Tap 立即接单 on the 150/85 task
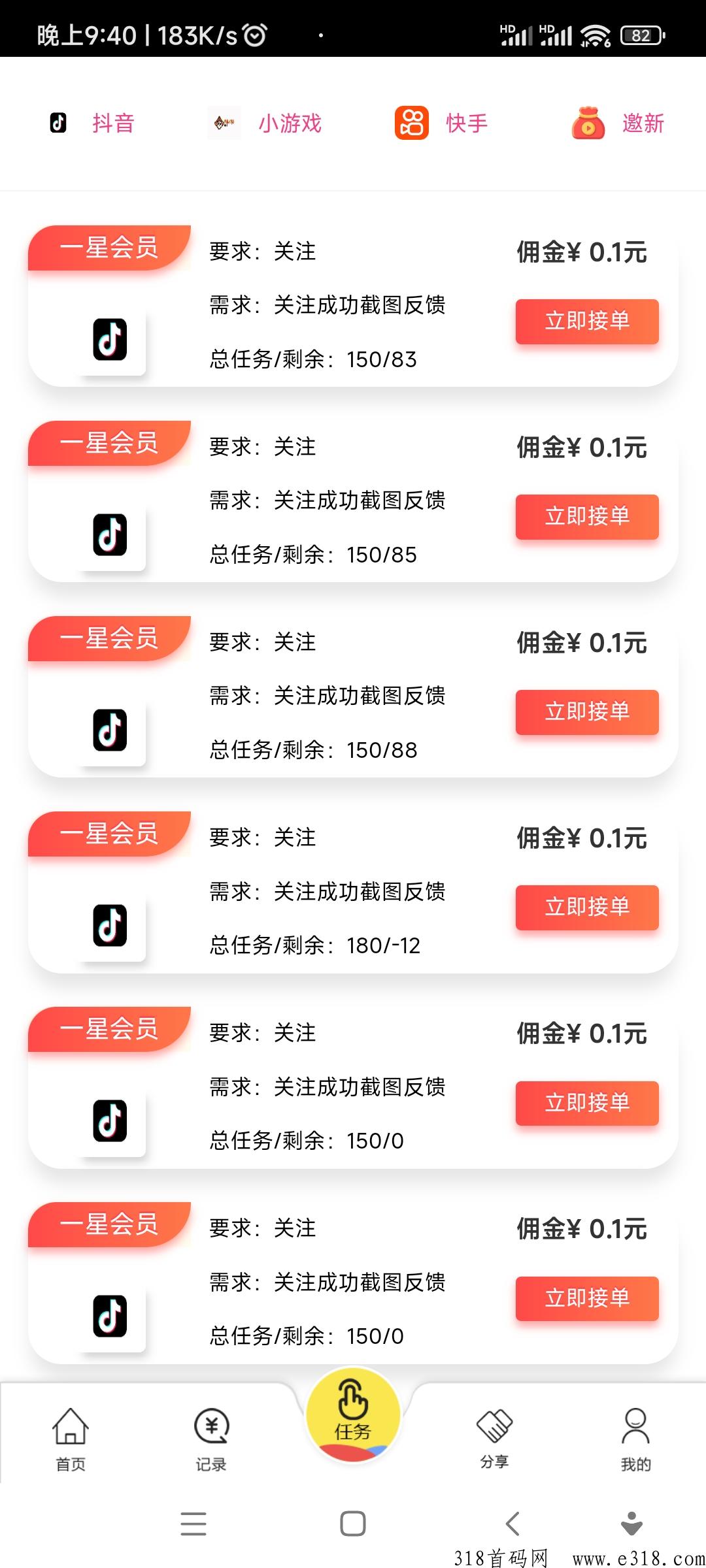This screenshot has width=706, height=1568. click(x=587, y=516)
